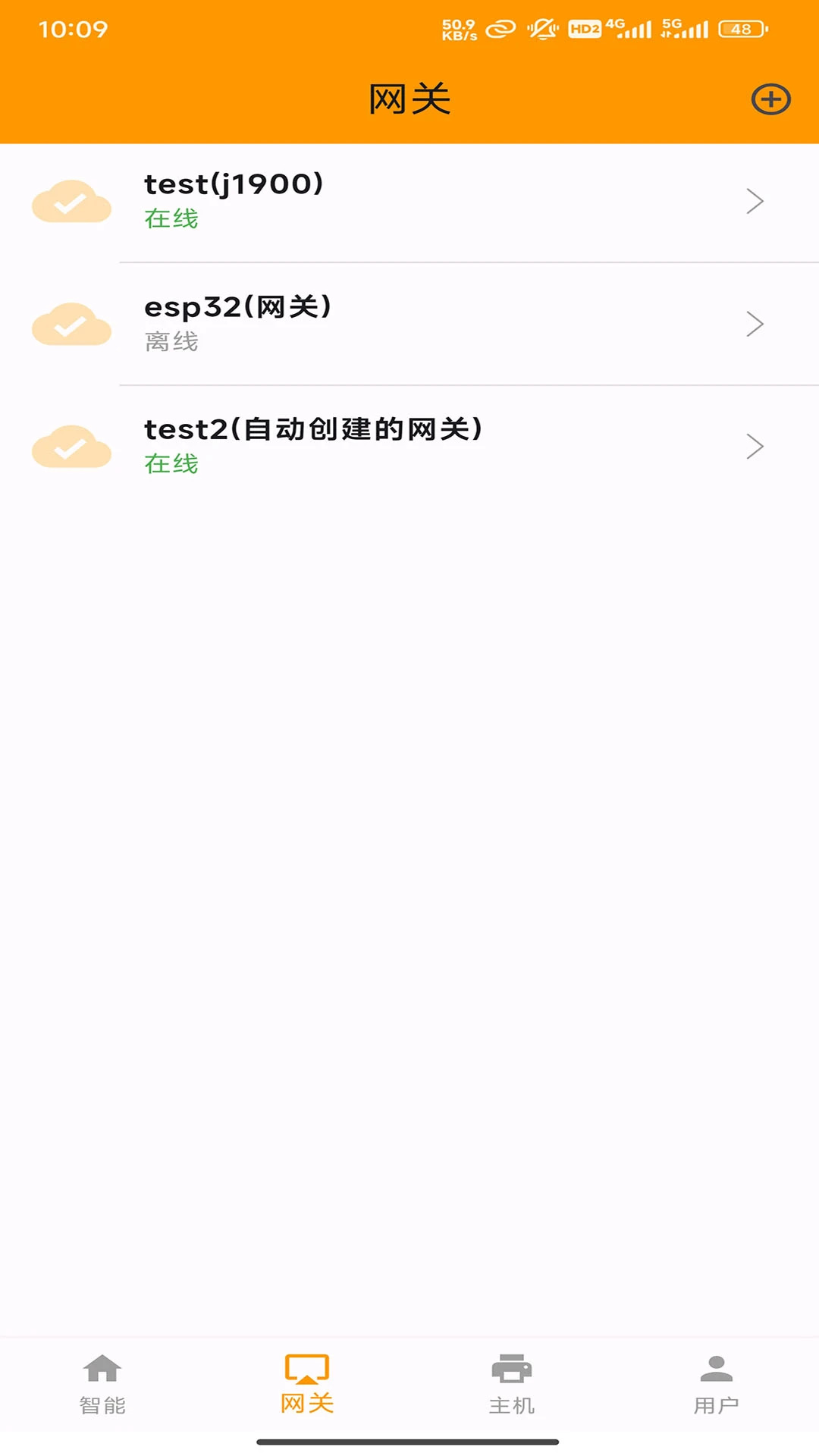The width and height of the screenshot is (819, 1456).
Task: Toggle the checkmark on the esp32 gateway
Action: coord(71,325)
